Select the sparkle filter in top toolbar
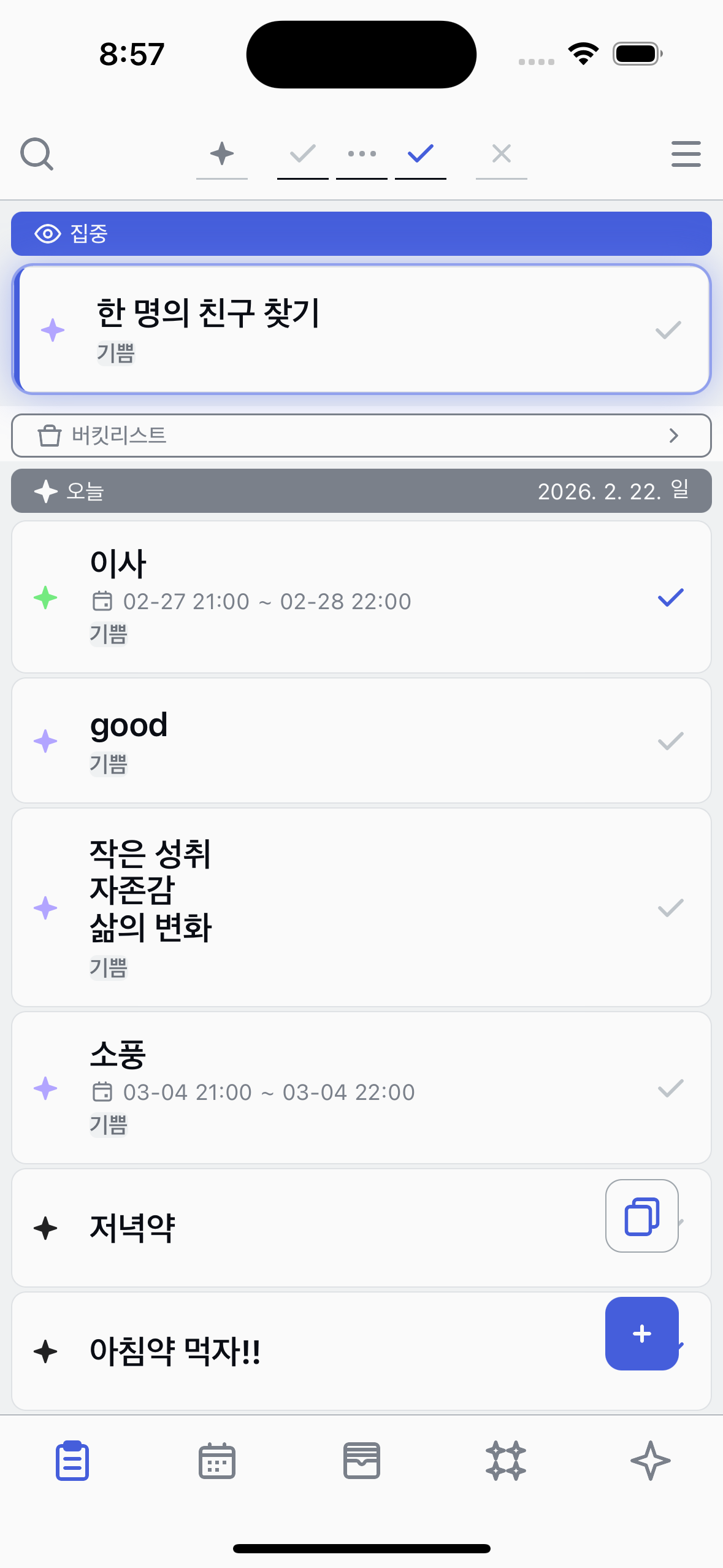The width and height of the screenshot is (723, 1568). pyautogui.click(x=221, y=154)
